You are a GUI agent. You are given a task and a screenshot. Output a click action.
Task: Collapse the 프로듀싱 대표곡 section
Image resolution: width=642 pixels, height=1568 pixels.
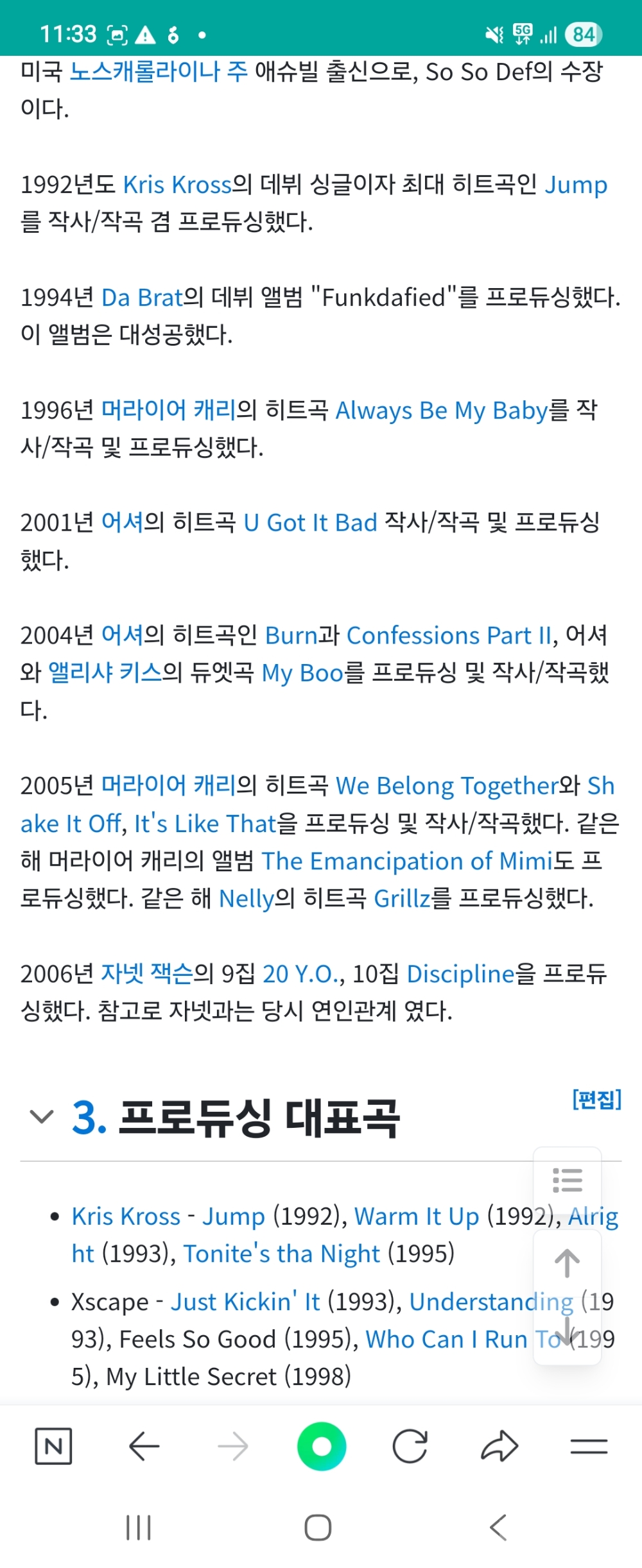[42, 1117]
